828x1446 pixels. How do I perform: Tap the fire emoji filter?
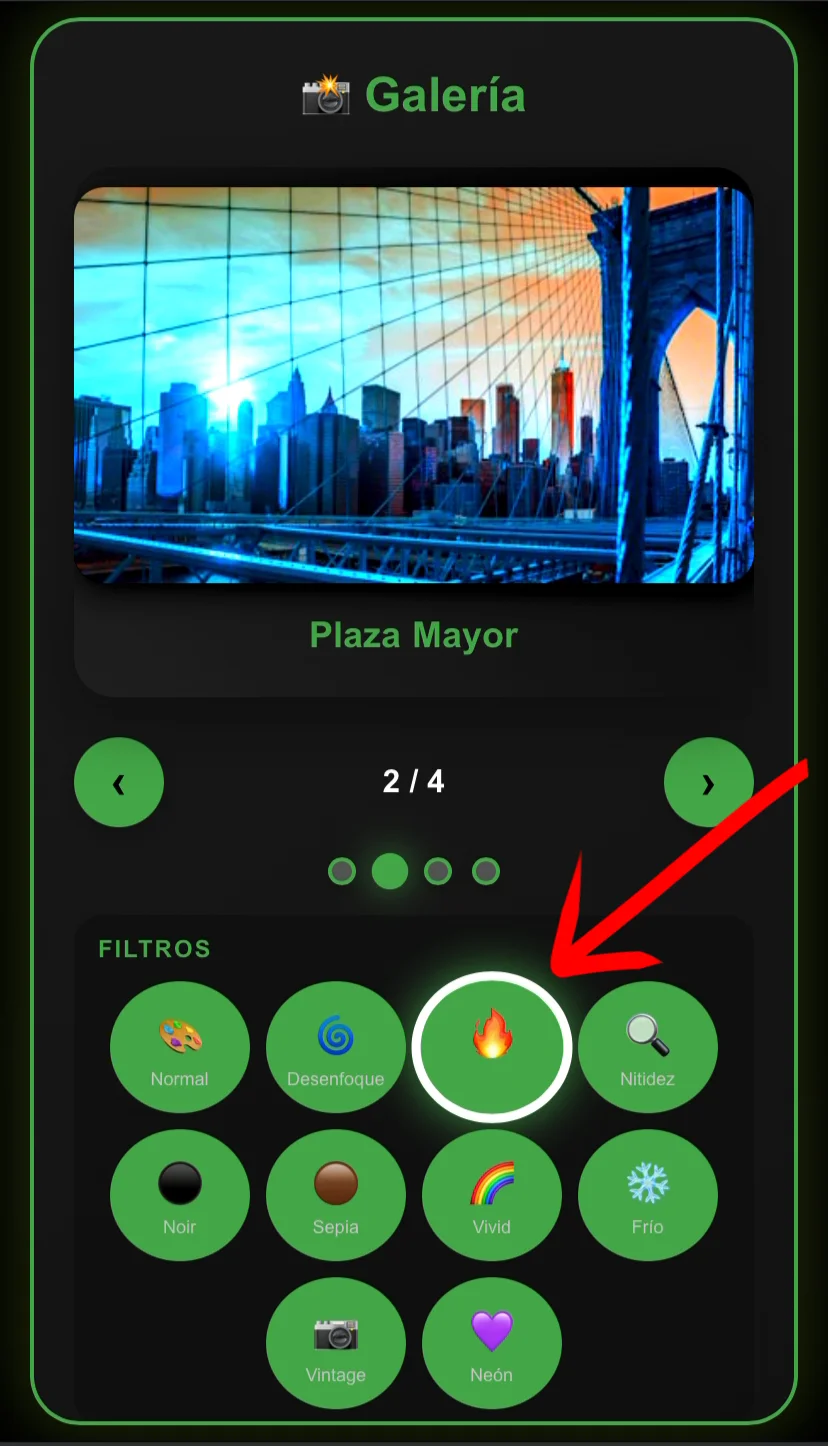click(492, 1047)
